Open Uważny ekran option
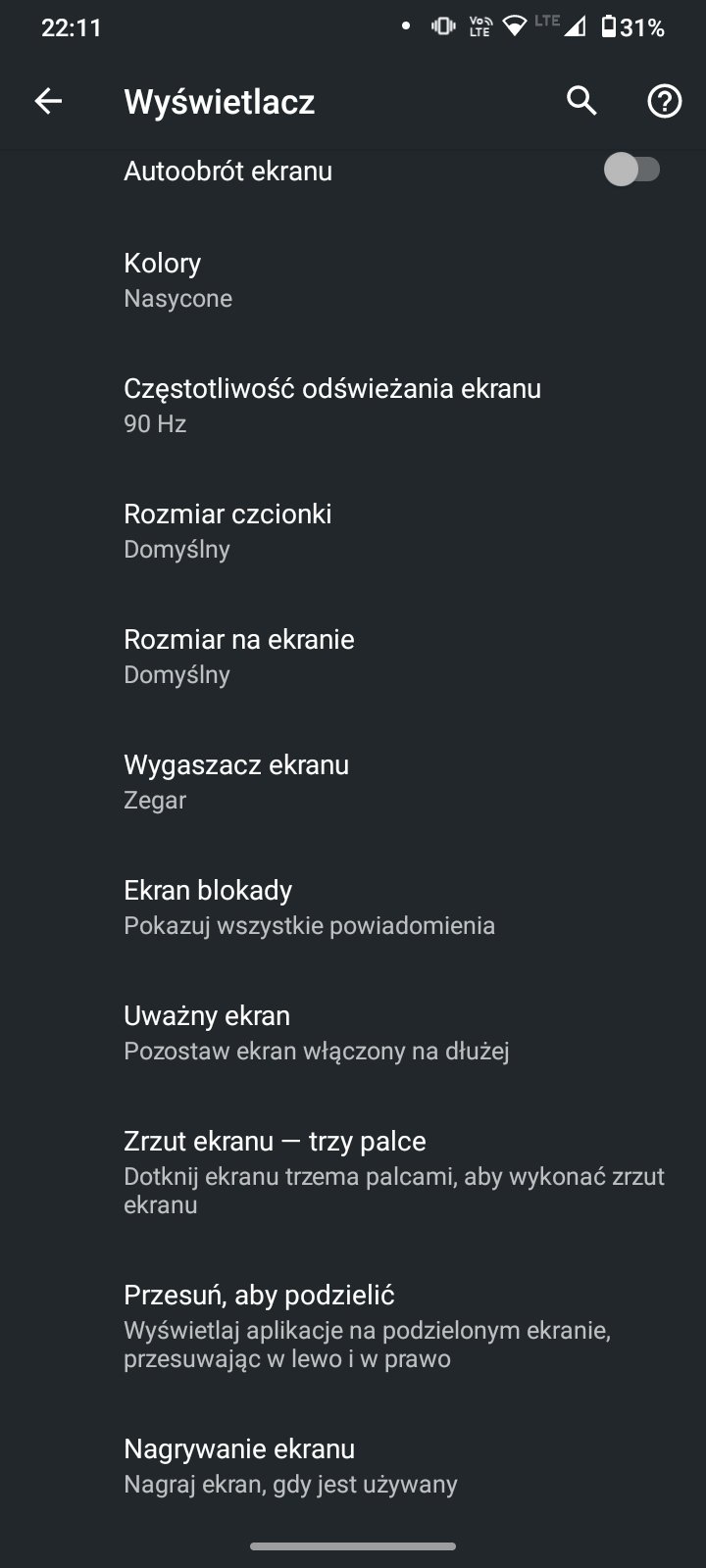The height and width of the screenshot is (1568, 706). pos(353,1032)
